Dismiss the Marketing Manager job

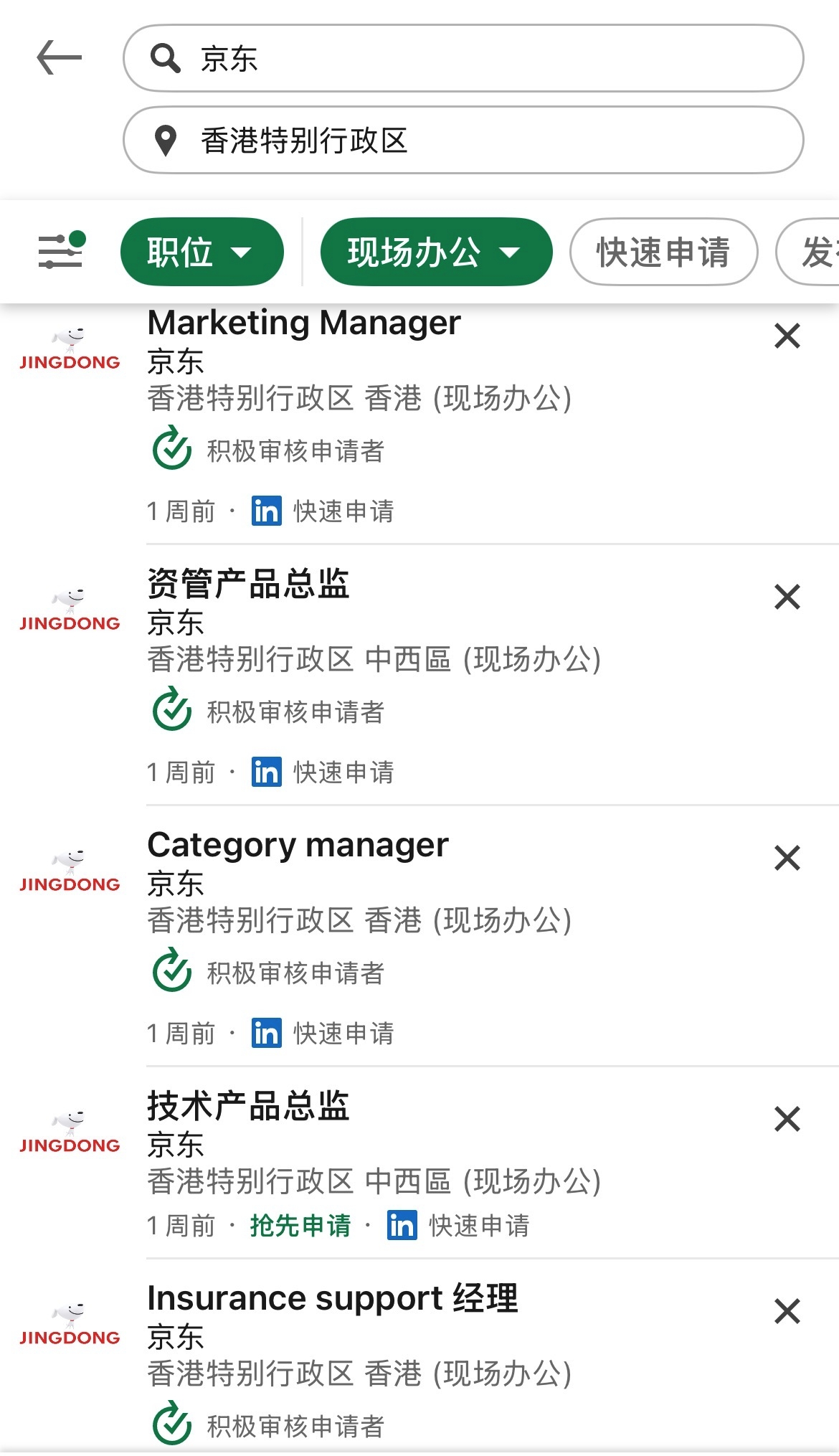point(787,336)
